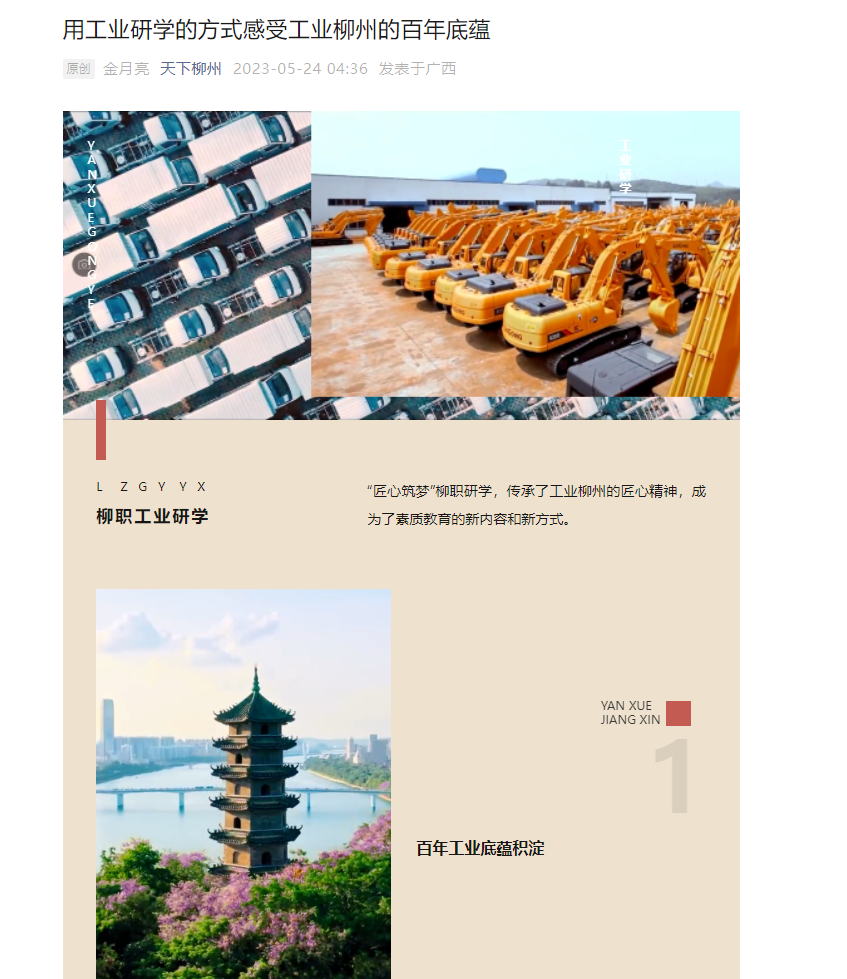Open the banner image at top of article
This screenshot has height=979, width=847.
tap(401, 263)
